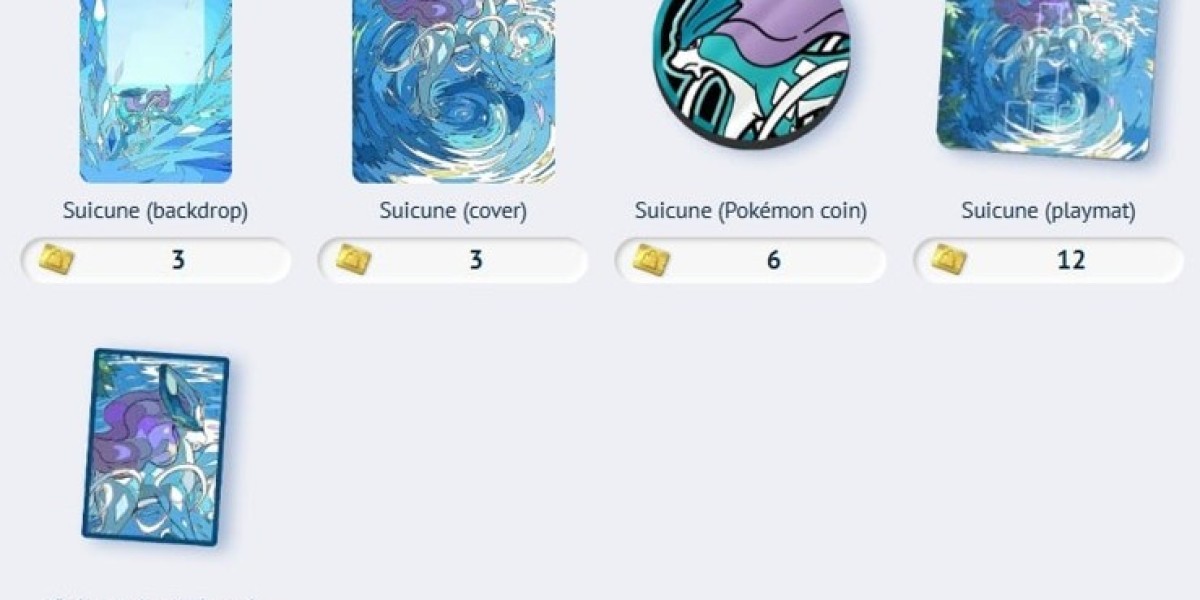This screenshot has height=600, width=1200.
Task: Tap the Suicune card sleeve item below
Action: coord(155,447)
